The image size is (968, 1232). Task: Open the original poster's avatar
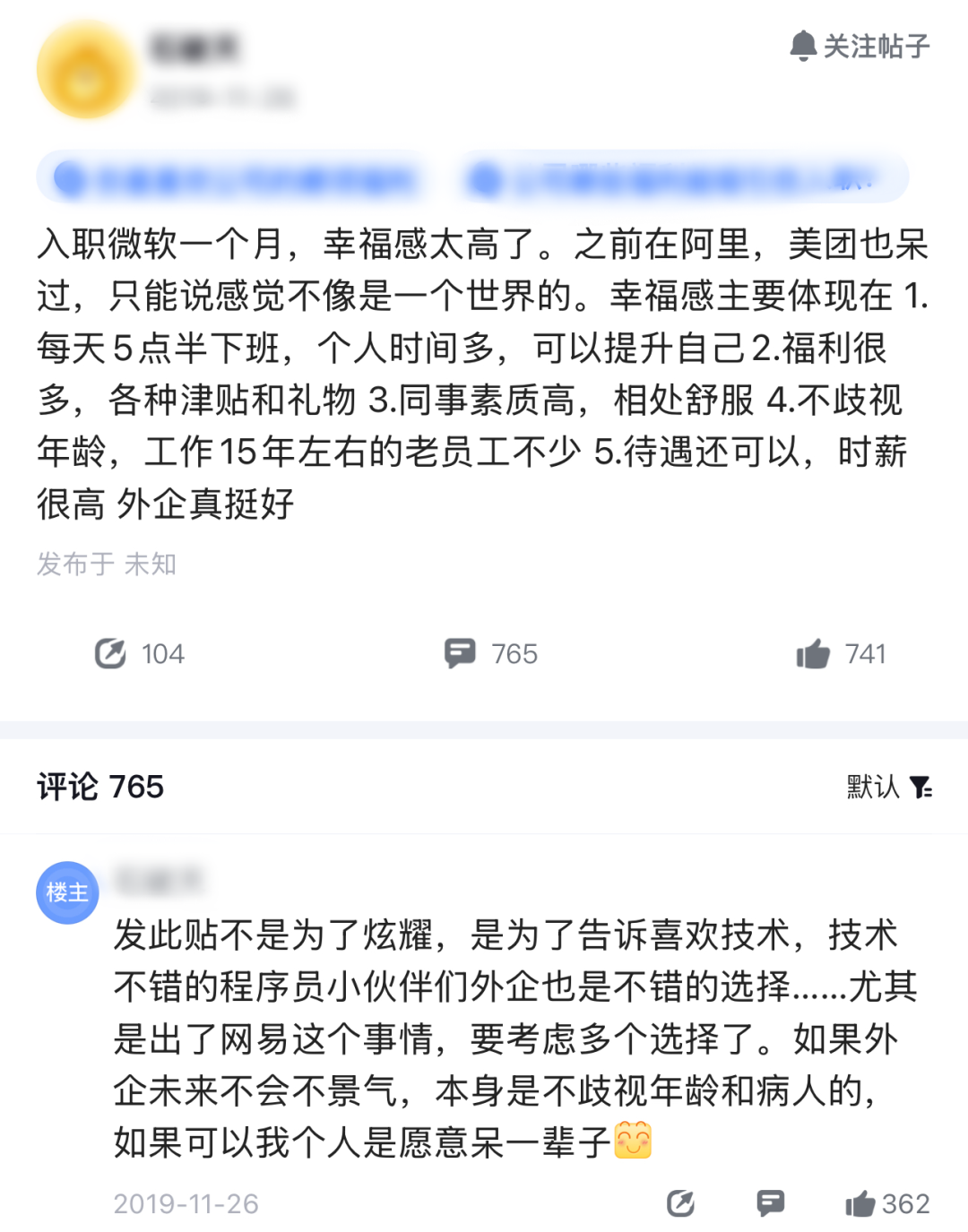click(86, 72)
